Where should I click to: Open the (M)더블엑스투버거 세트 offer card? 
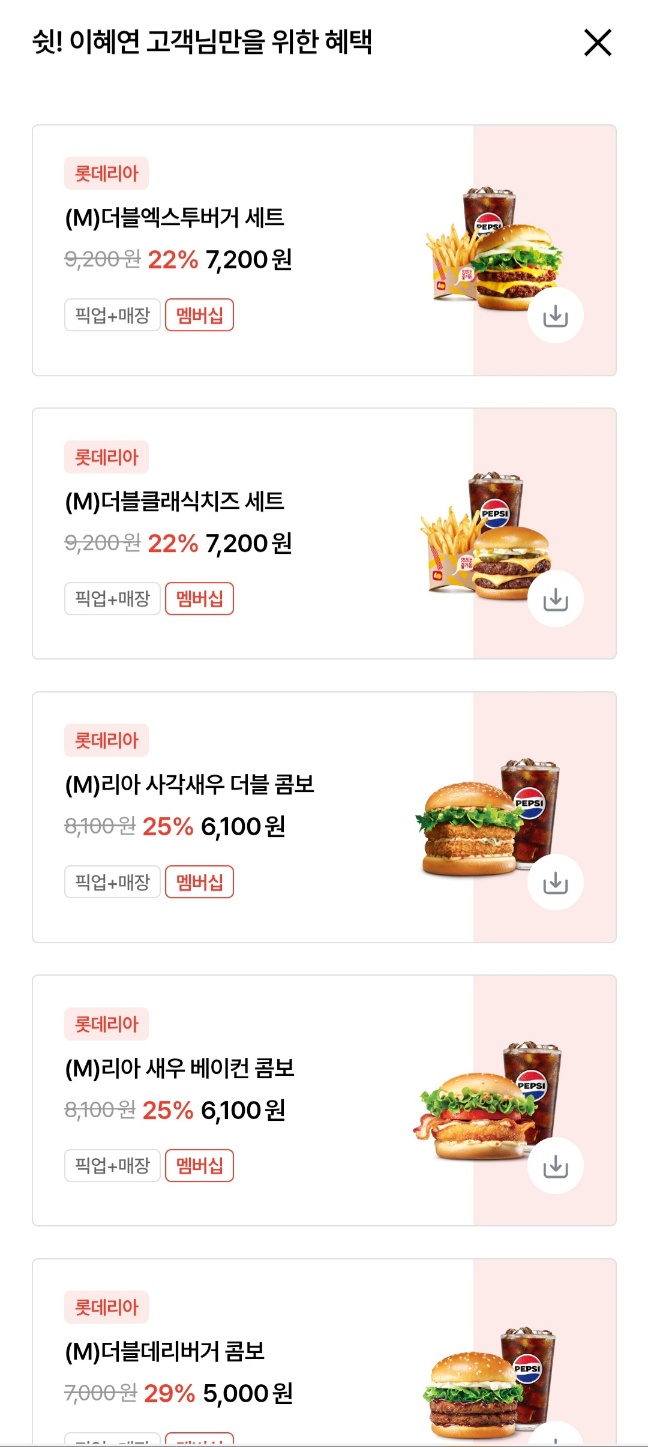250,250
